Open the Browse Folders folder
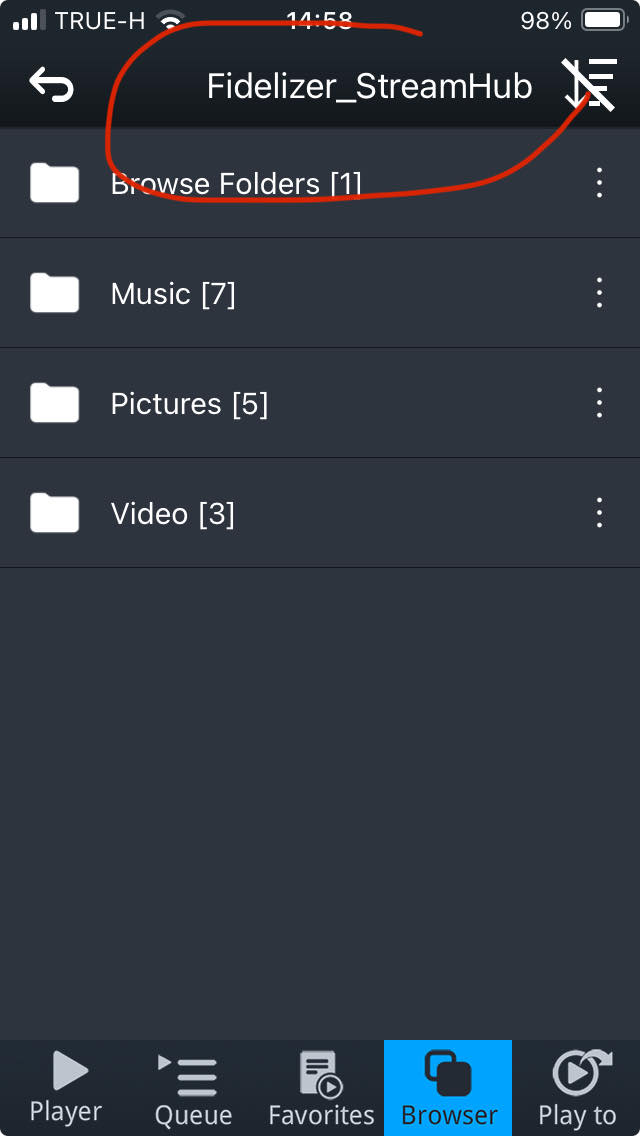The width and height of the screenshot is (640, 1136). point(320,183)
